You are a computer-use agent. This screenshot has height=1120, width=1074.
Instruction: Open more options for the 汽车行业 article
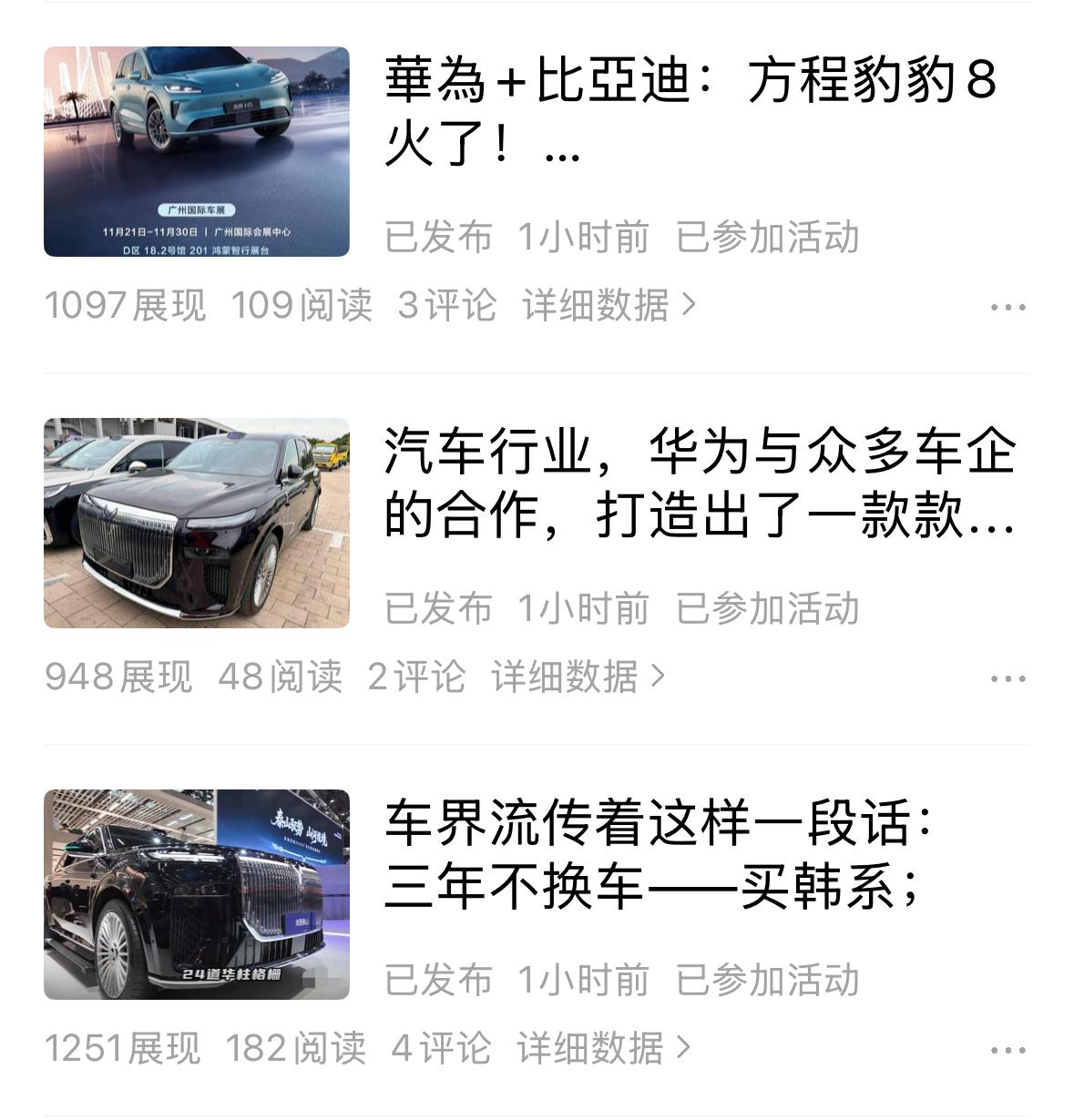1008,679
